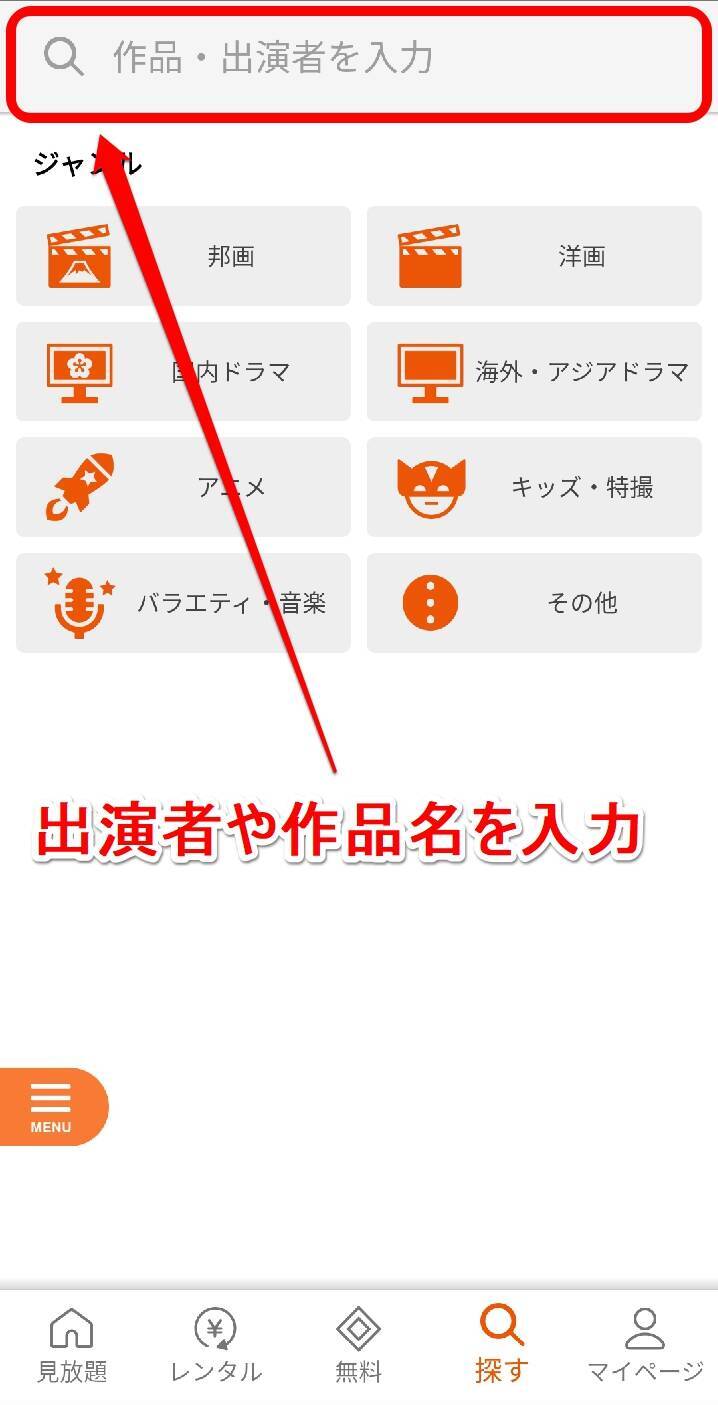Open the アニメ genre
The height and width of the screenshot is (1405, 718).
pyautogui.click(x=183, y=487)
